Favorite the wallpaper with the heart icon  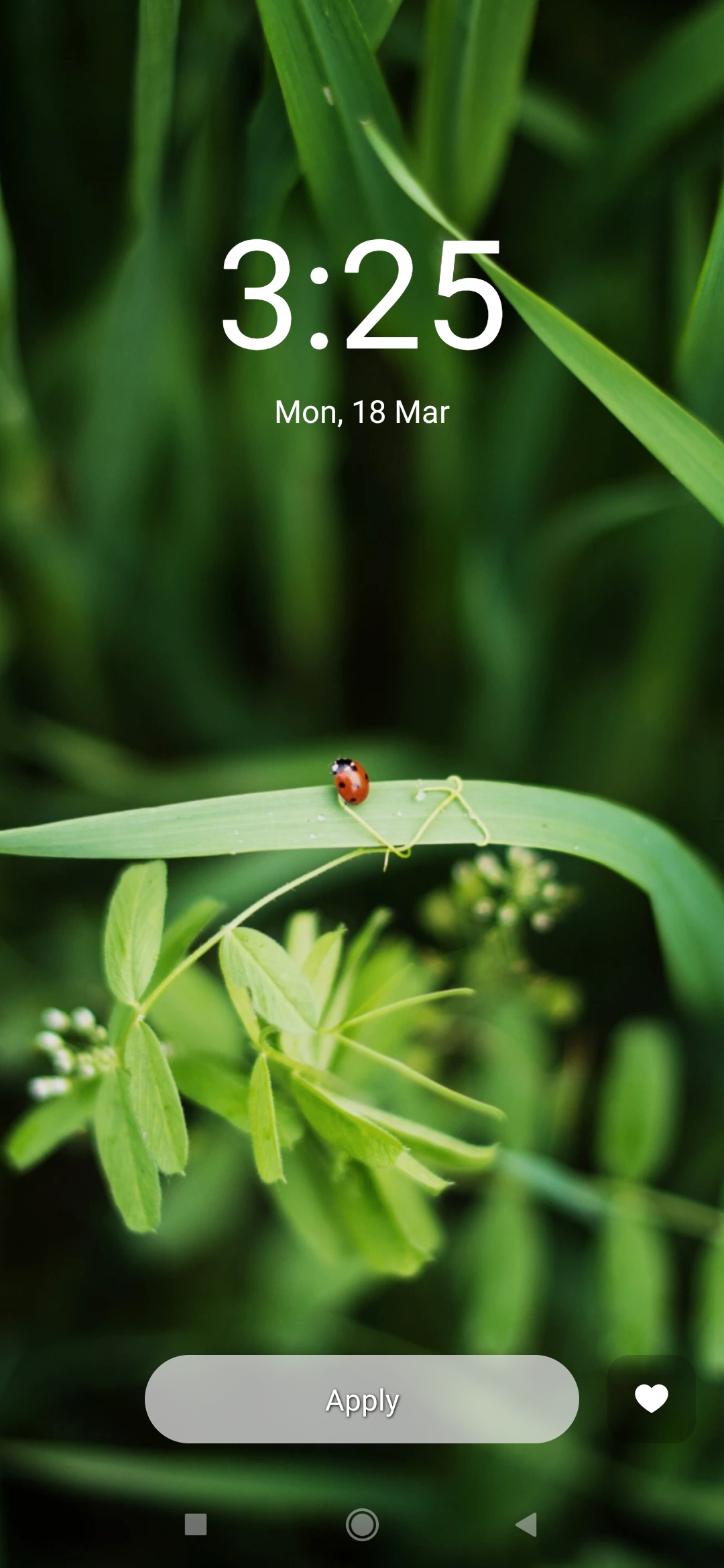[651, 1398]
